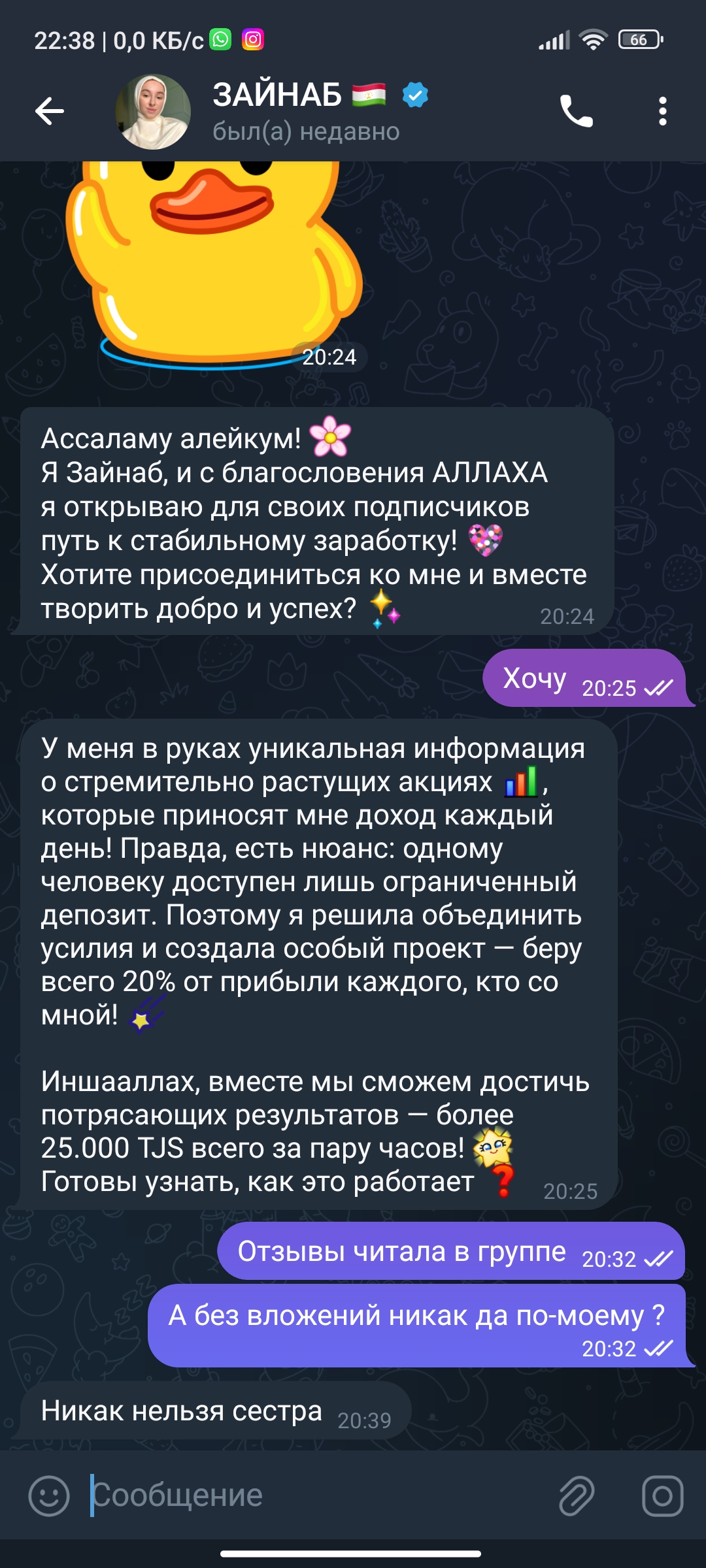Open the emoji and sticker picker

(x=49, y=1495)
